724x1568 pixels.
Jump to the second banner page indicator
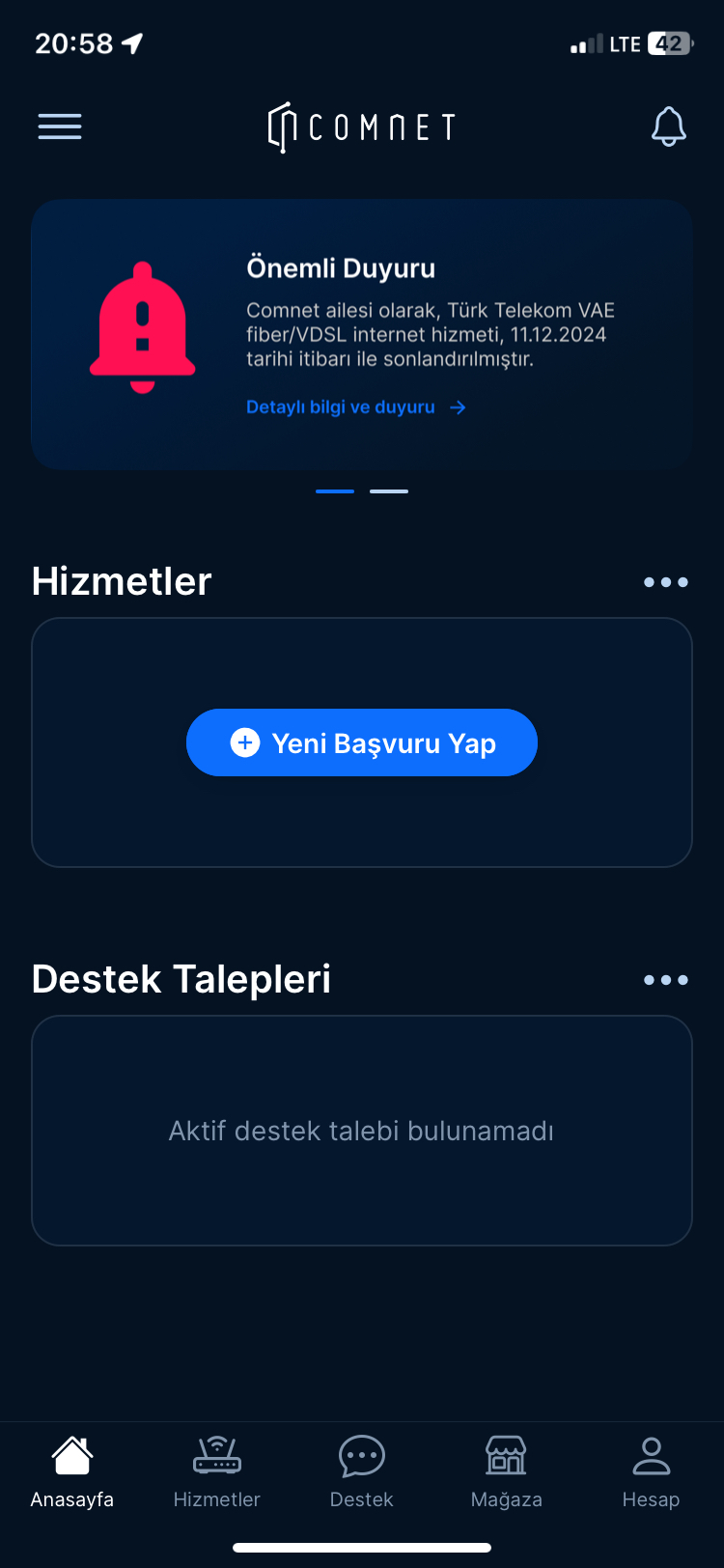tap(389, 491)
